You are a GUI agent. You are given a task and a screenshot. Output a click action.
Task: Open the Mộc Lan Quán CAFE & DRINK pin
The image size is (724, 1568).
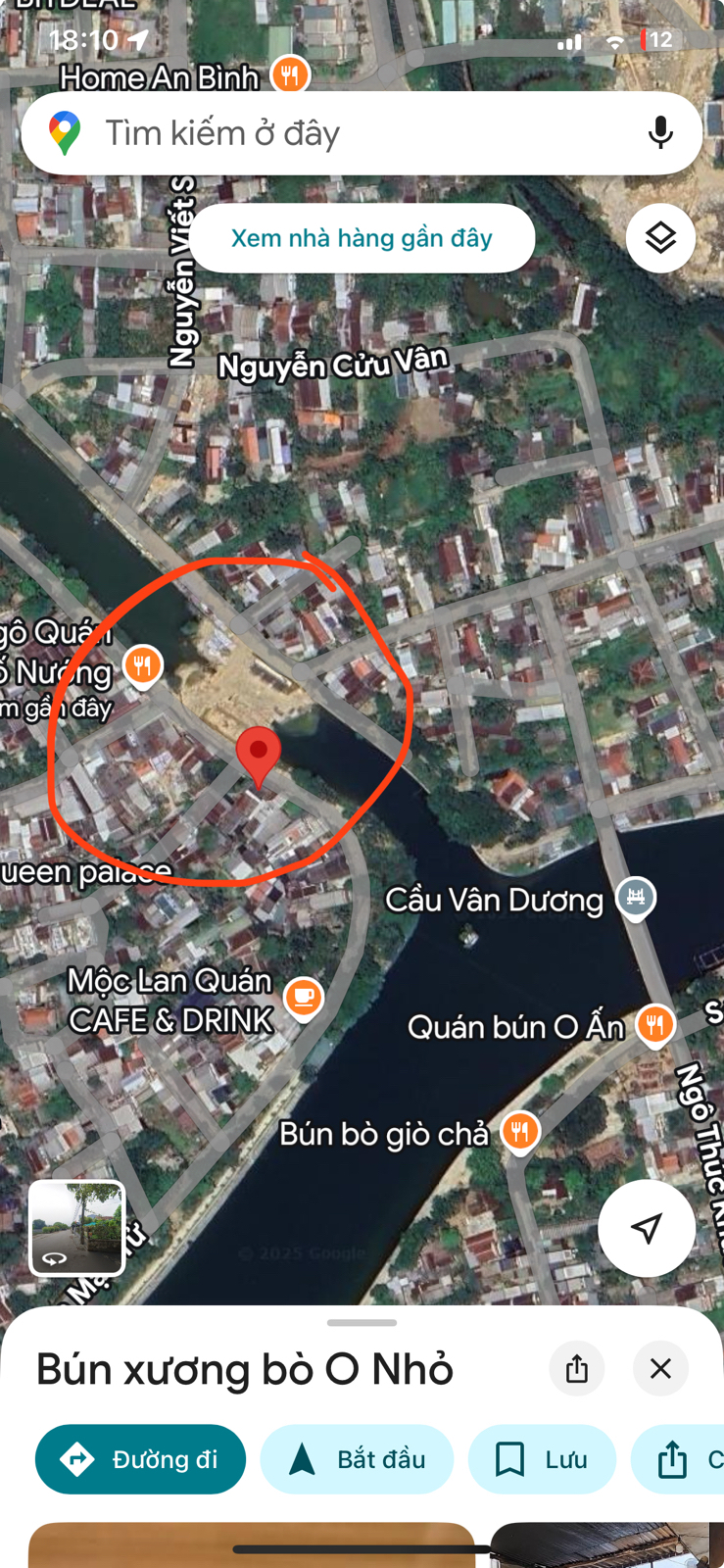304,998
